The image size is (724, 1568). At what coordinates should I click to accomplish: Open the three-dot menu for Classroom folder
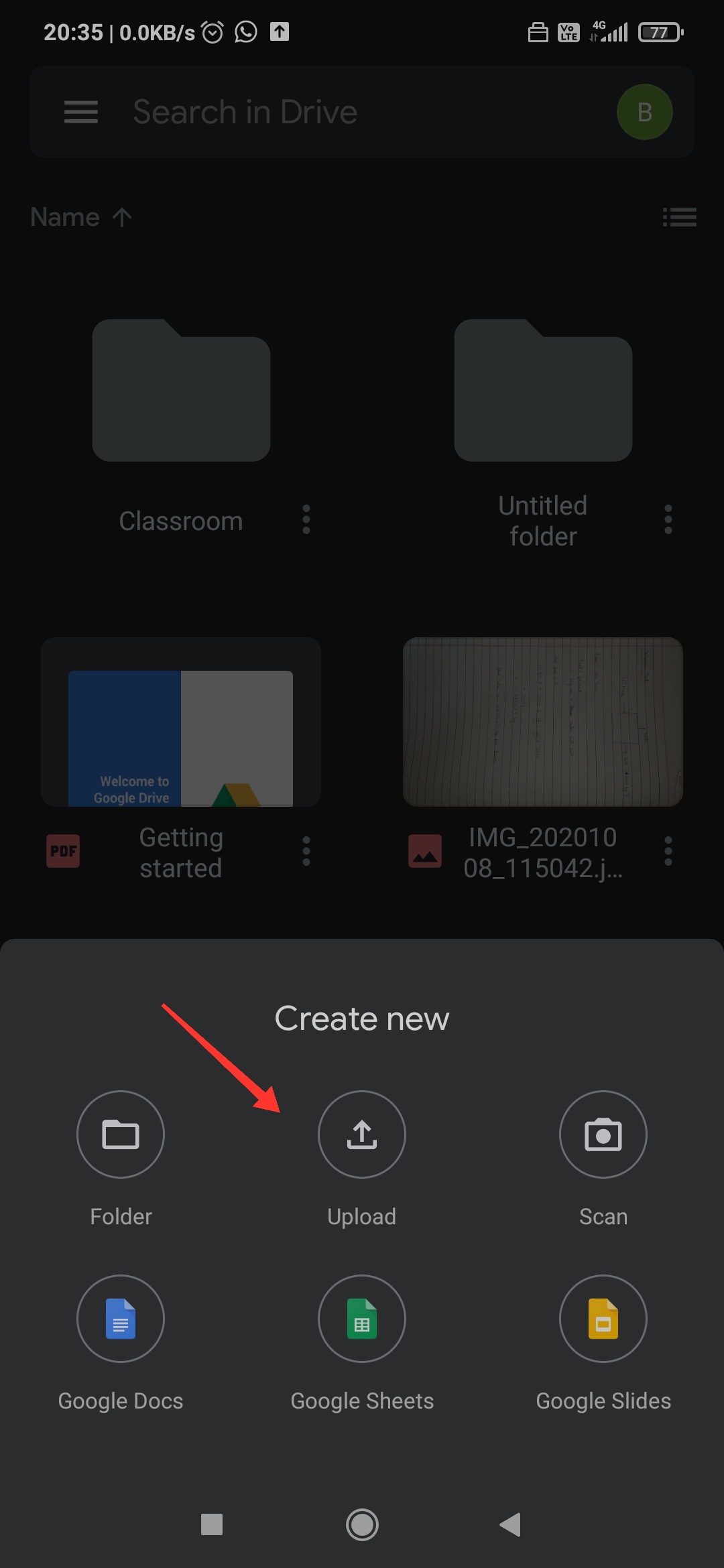pos(306,520)
